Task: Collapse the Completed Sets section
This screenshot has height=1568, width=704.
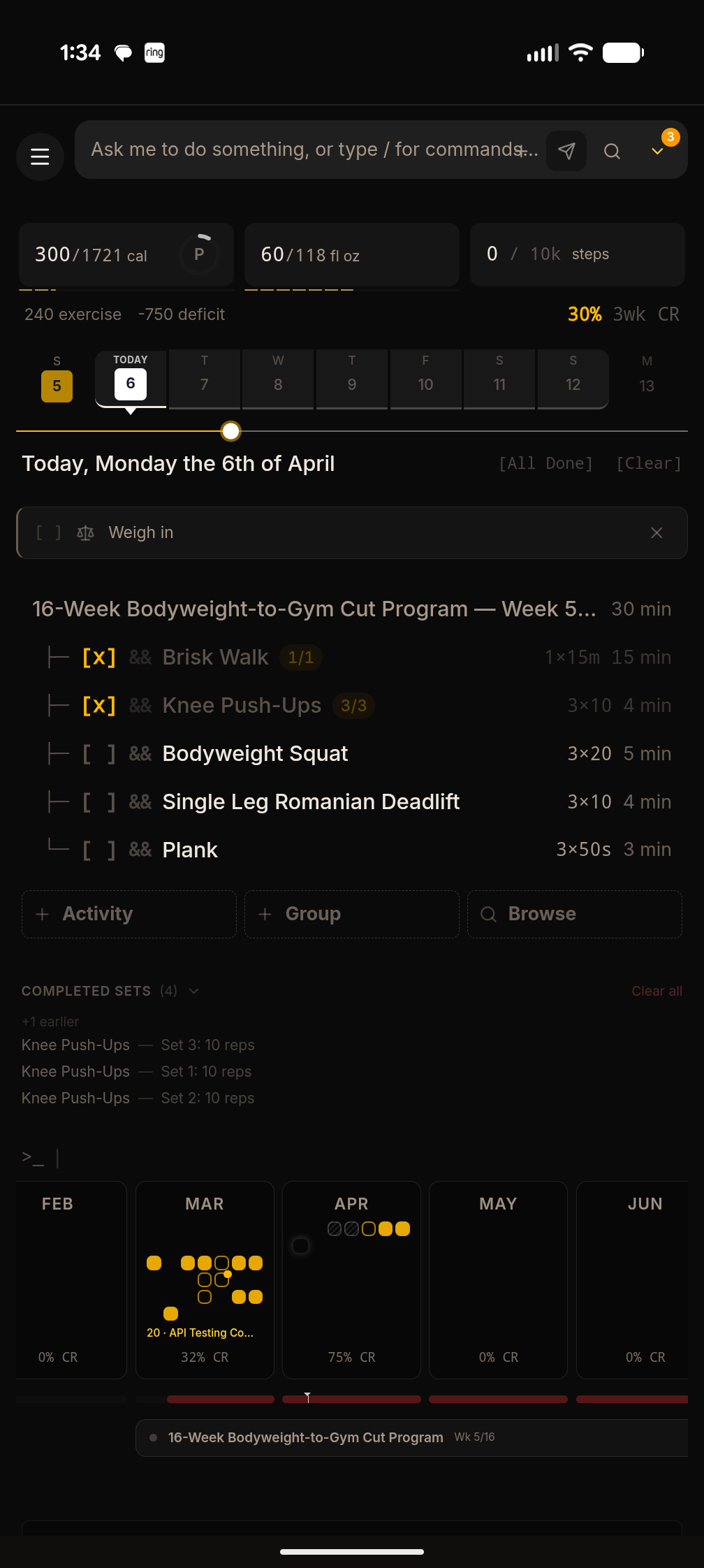Action: pyautogui.click(x=194, y=991)
